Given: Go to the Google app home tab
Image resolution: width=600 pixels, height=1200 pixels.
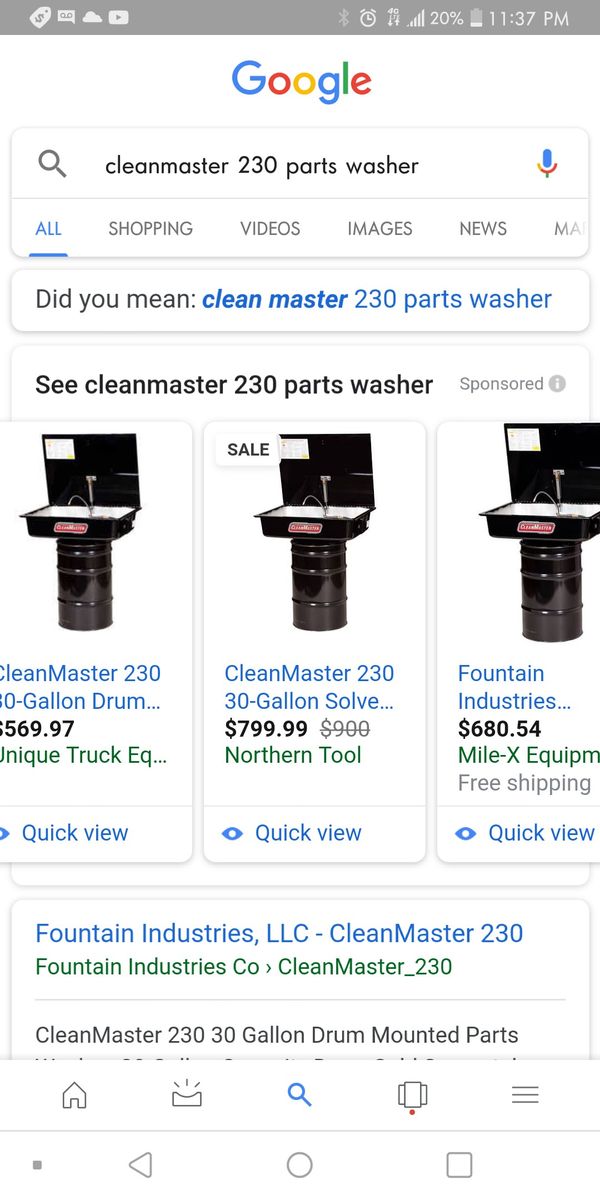Looking at the screenshot, I should coord(75,1095).
